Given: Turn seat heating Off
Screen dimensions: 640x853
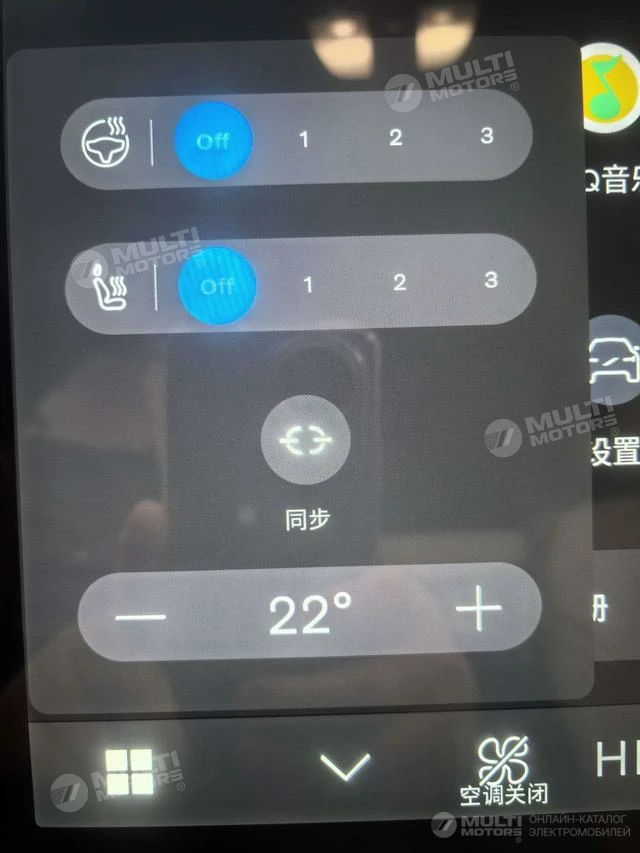Looking at the screenshot, I should point(217,286).
